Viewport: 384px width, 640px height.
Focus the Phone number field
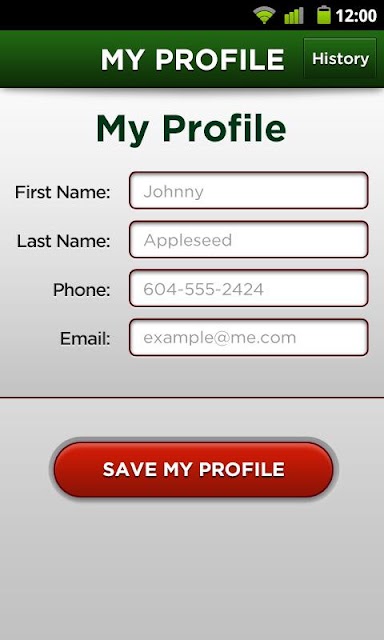[249, 288]
